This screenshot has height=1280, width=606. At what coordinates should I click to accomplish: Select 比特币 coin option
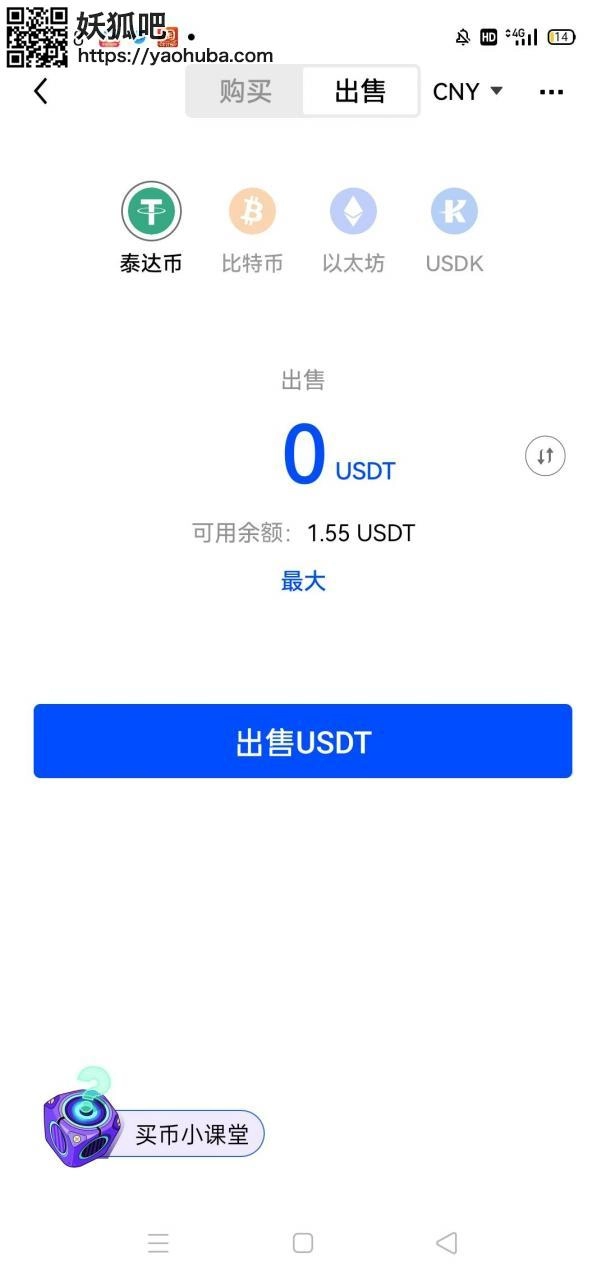(x=252, y=212)
